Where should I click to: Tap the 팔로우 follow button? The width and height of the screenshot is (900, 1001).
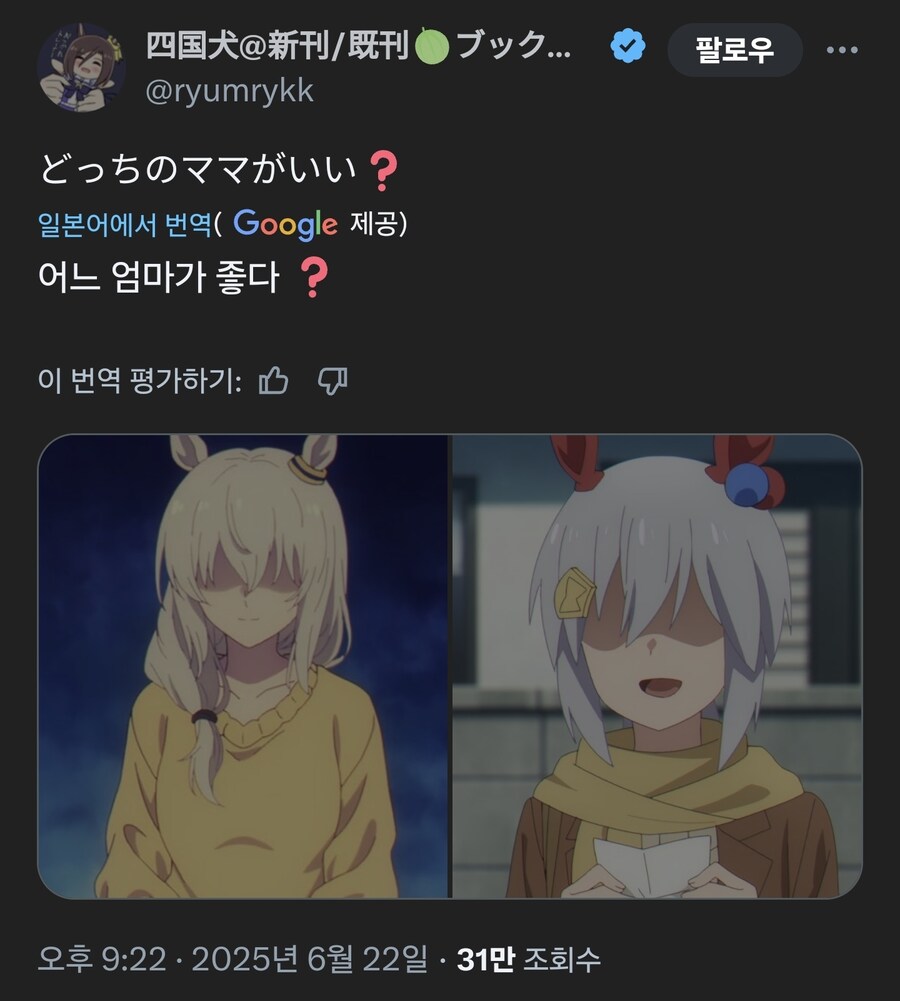coord(735,49)
